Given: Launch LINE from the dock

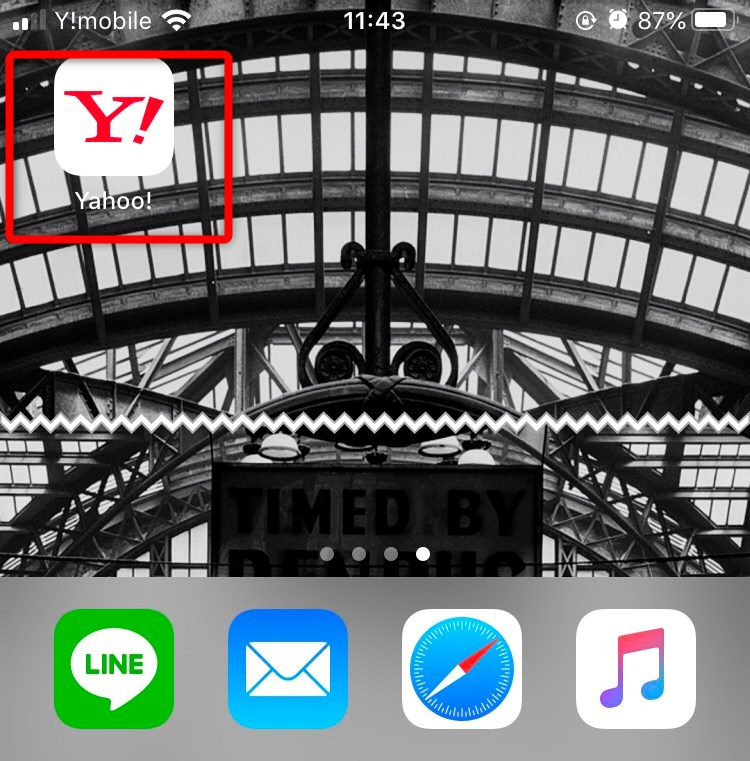Looking at the screenshot, I should coord(114,668).
